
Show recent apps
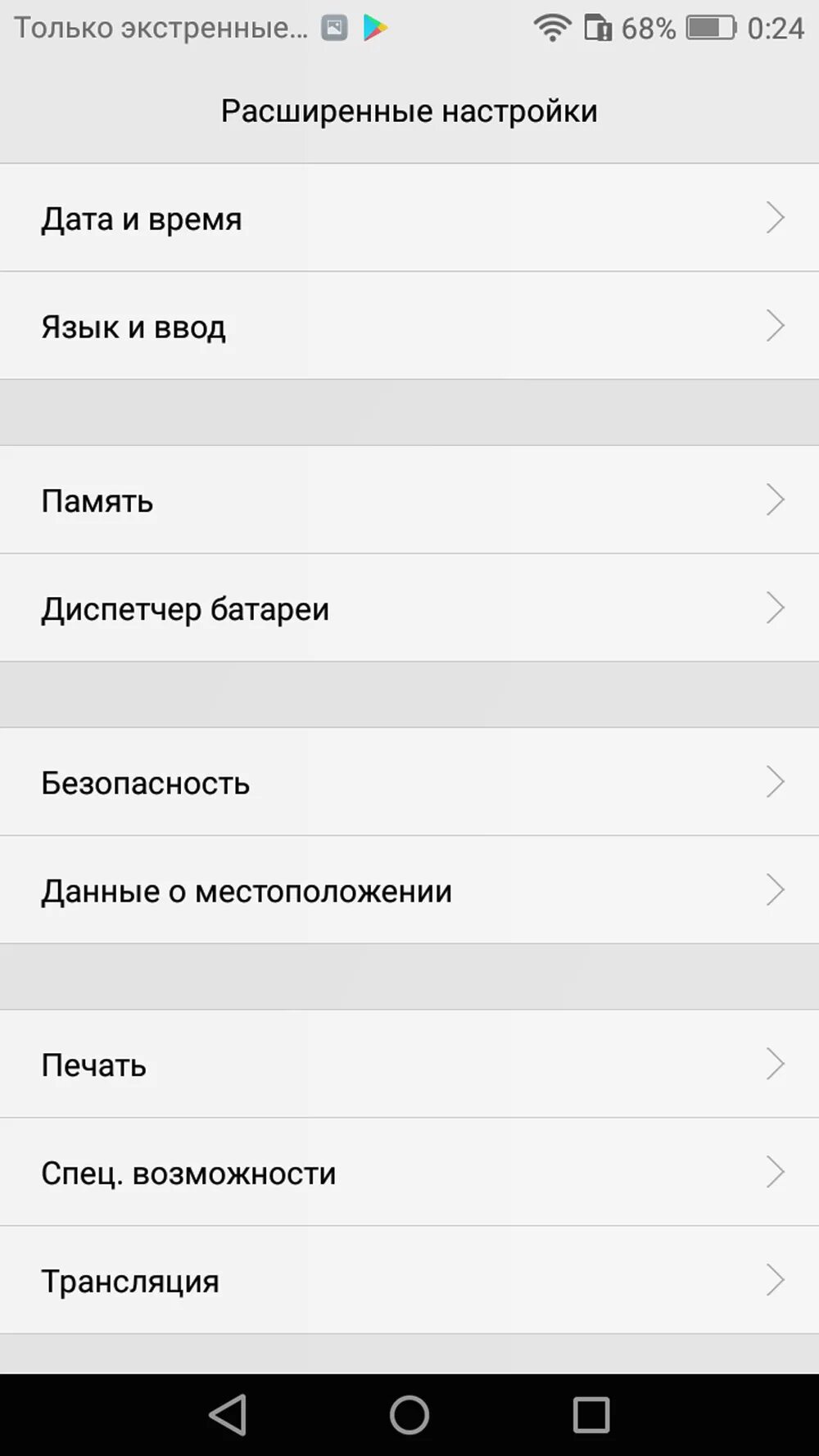[591, 1414]
